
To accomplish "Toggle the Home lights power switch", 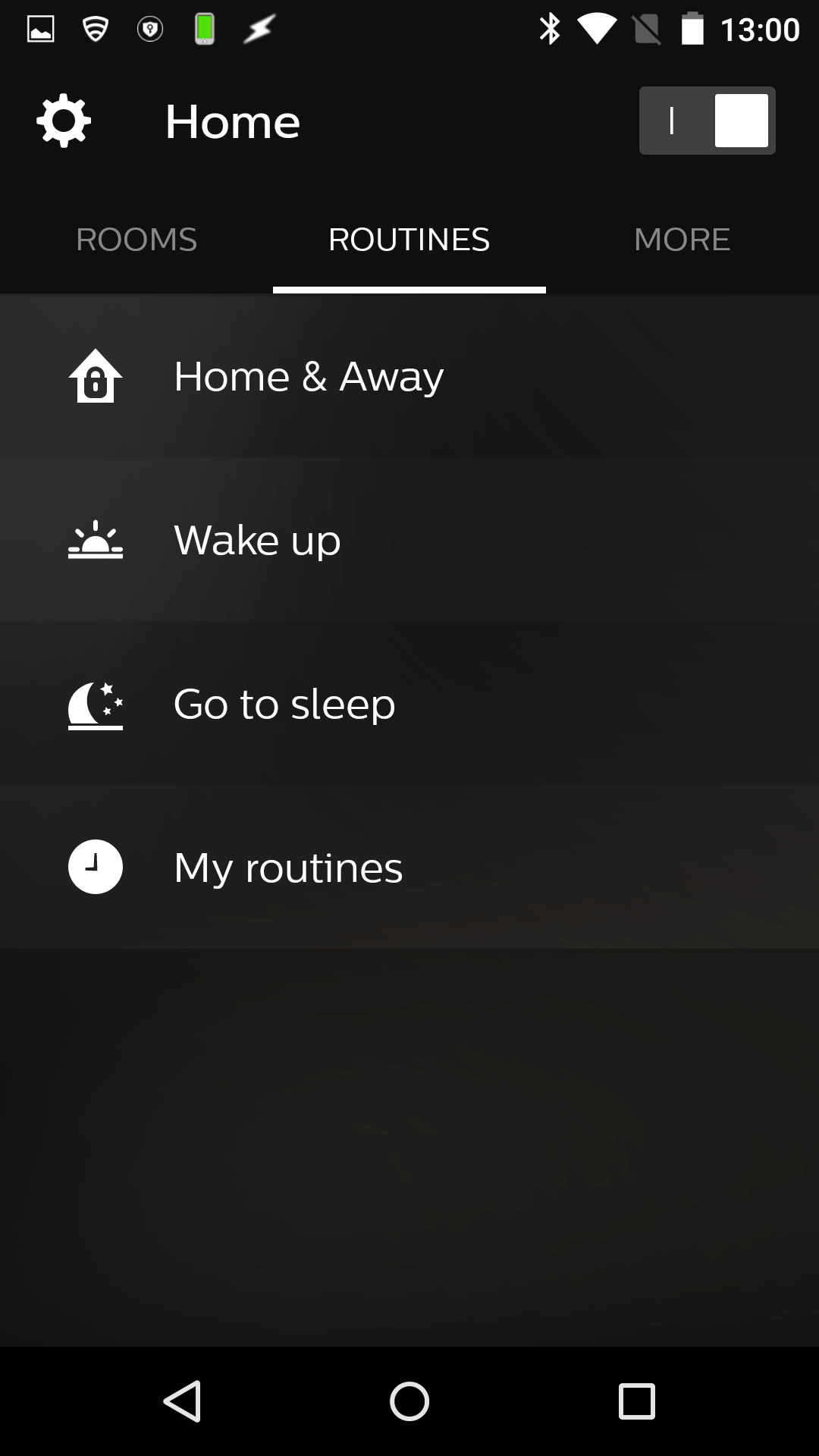I will click(707, 121).
